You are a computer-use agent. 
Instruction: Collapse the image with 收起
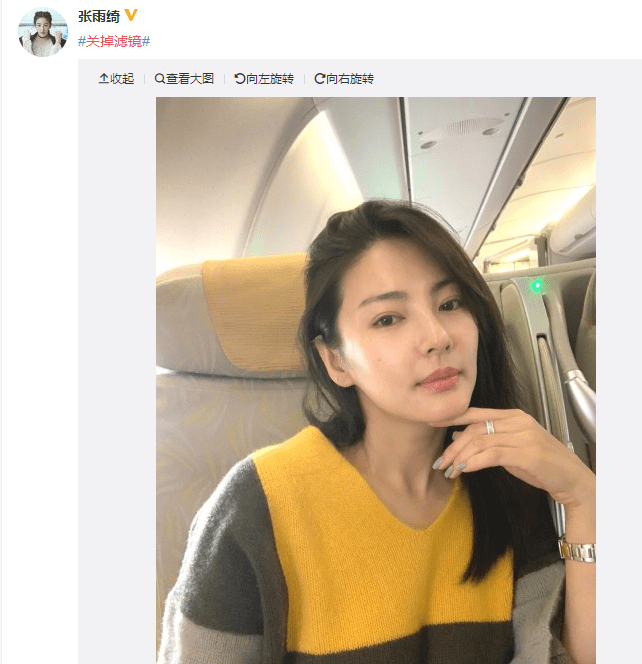pos(116,78)
